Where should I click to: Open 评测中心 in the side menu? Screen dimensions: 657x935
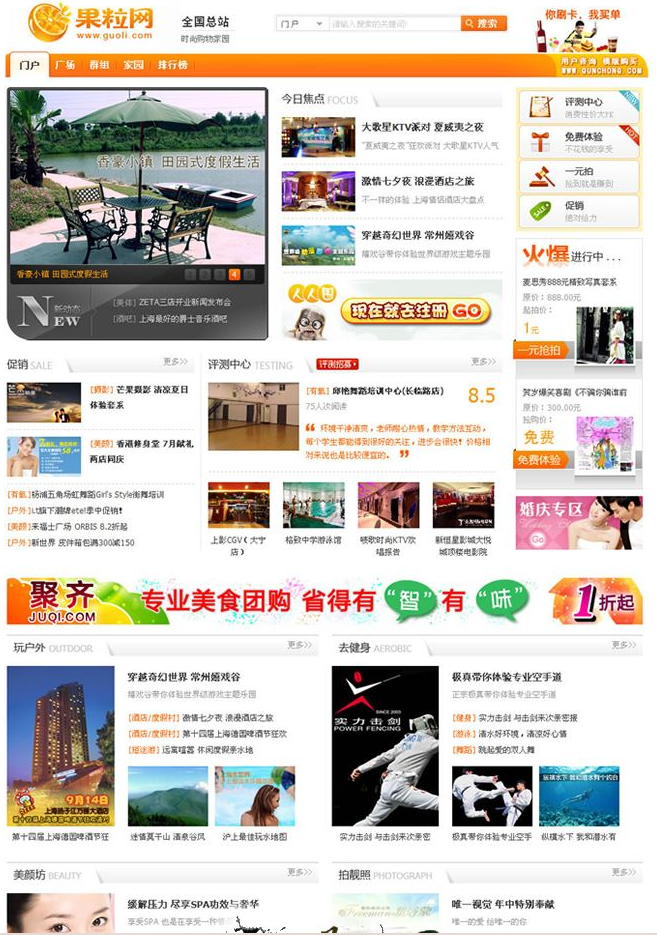tap(582, 102)
